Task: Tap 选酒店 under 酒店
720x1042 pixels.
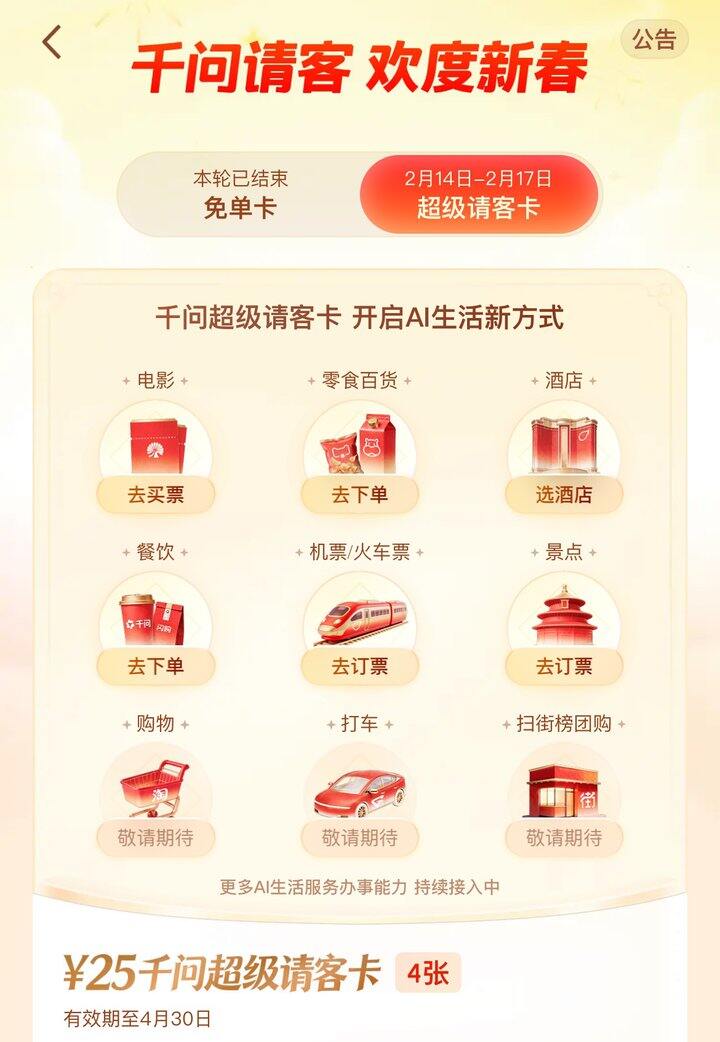Action: coord(564,495)
